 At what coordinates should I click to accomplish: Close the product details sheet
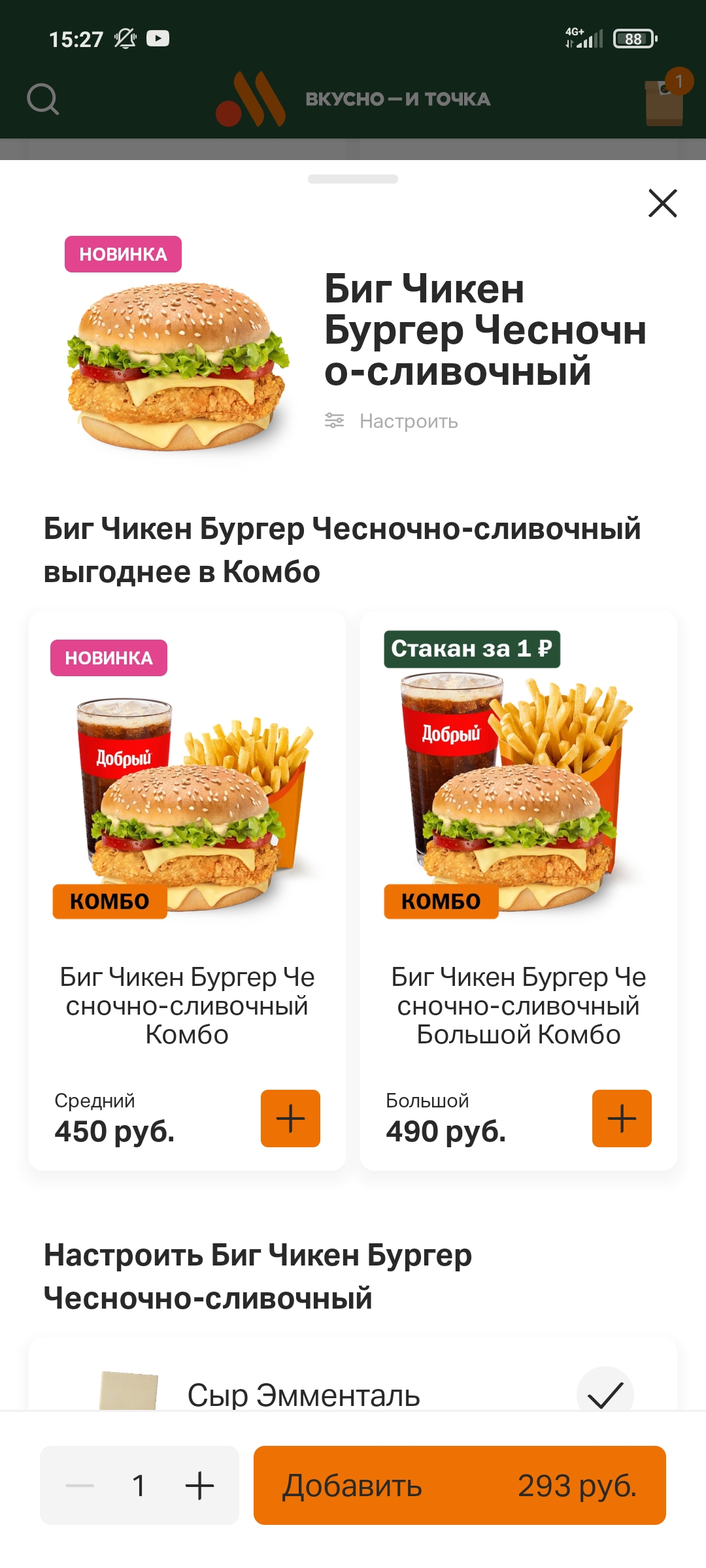coord(662,203)
